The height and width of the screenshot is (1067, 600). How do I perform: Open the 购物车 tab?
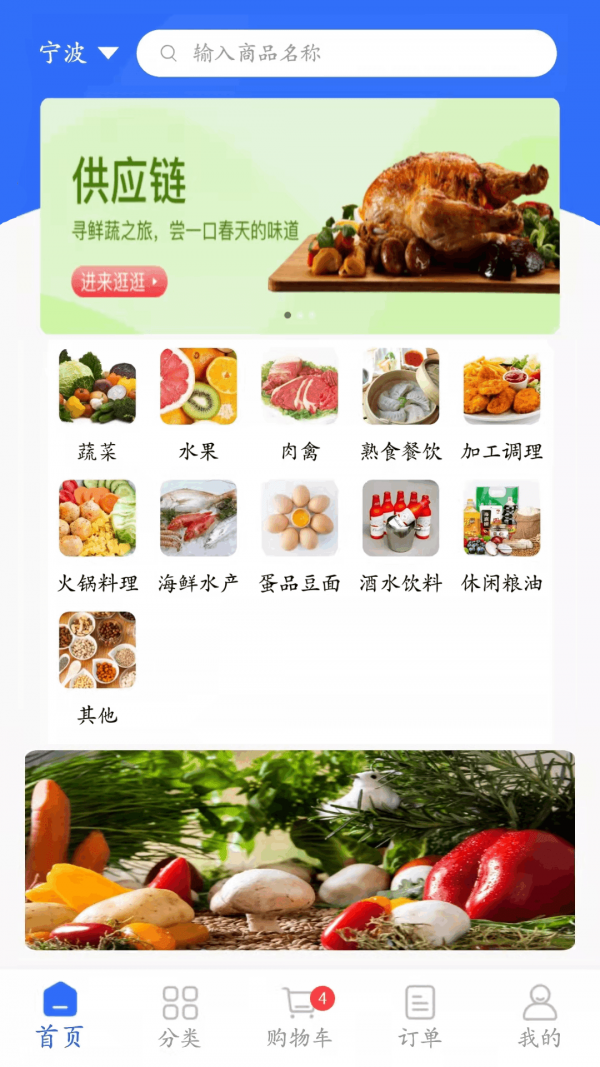(300, 1015)
